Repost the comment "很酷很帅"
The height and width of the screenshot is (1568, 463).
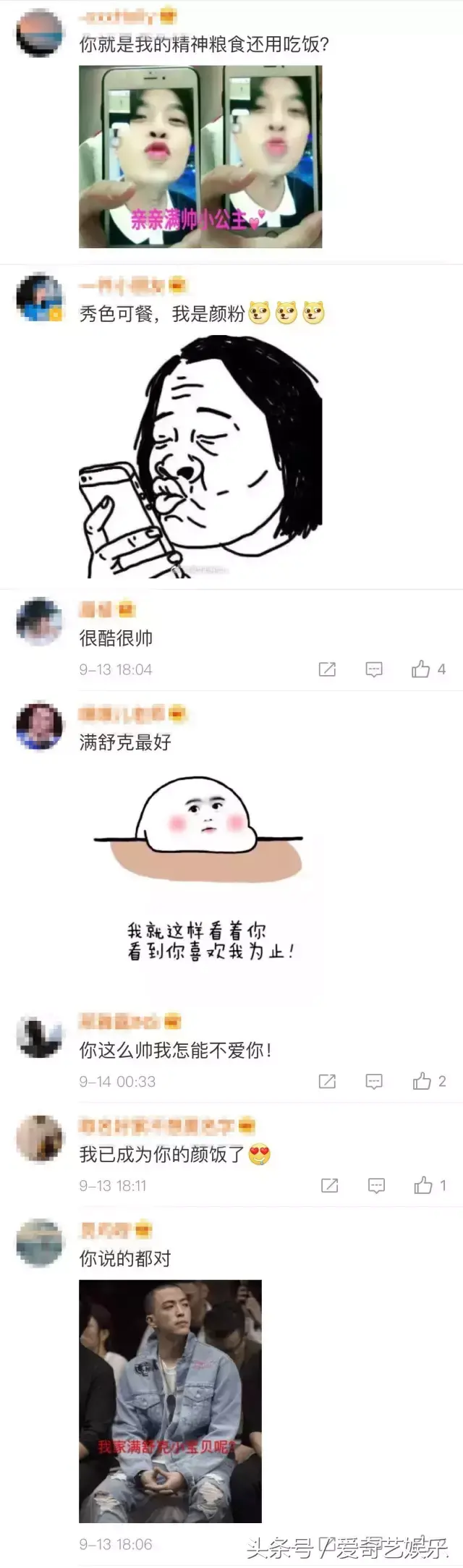click(x=327, y=669)
